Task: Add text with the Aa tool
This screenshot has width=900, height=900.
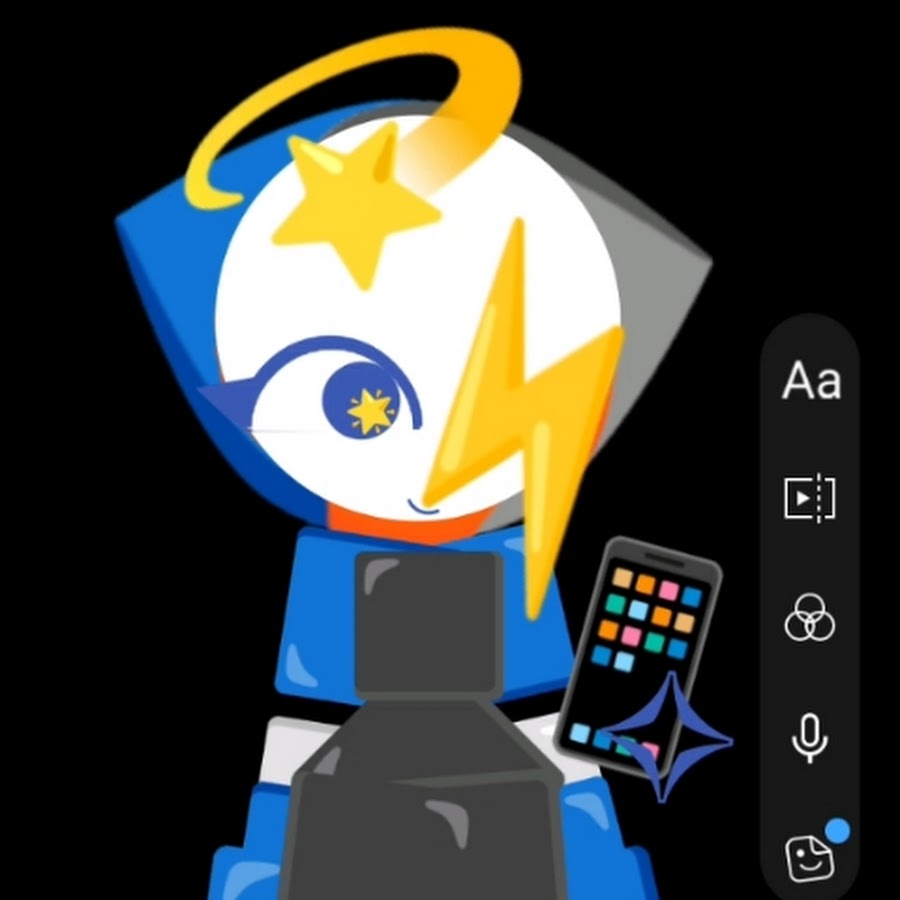Action: click(x=811, y=381)
